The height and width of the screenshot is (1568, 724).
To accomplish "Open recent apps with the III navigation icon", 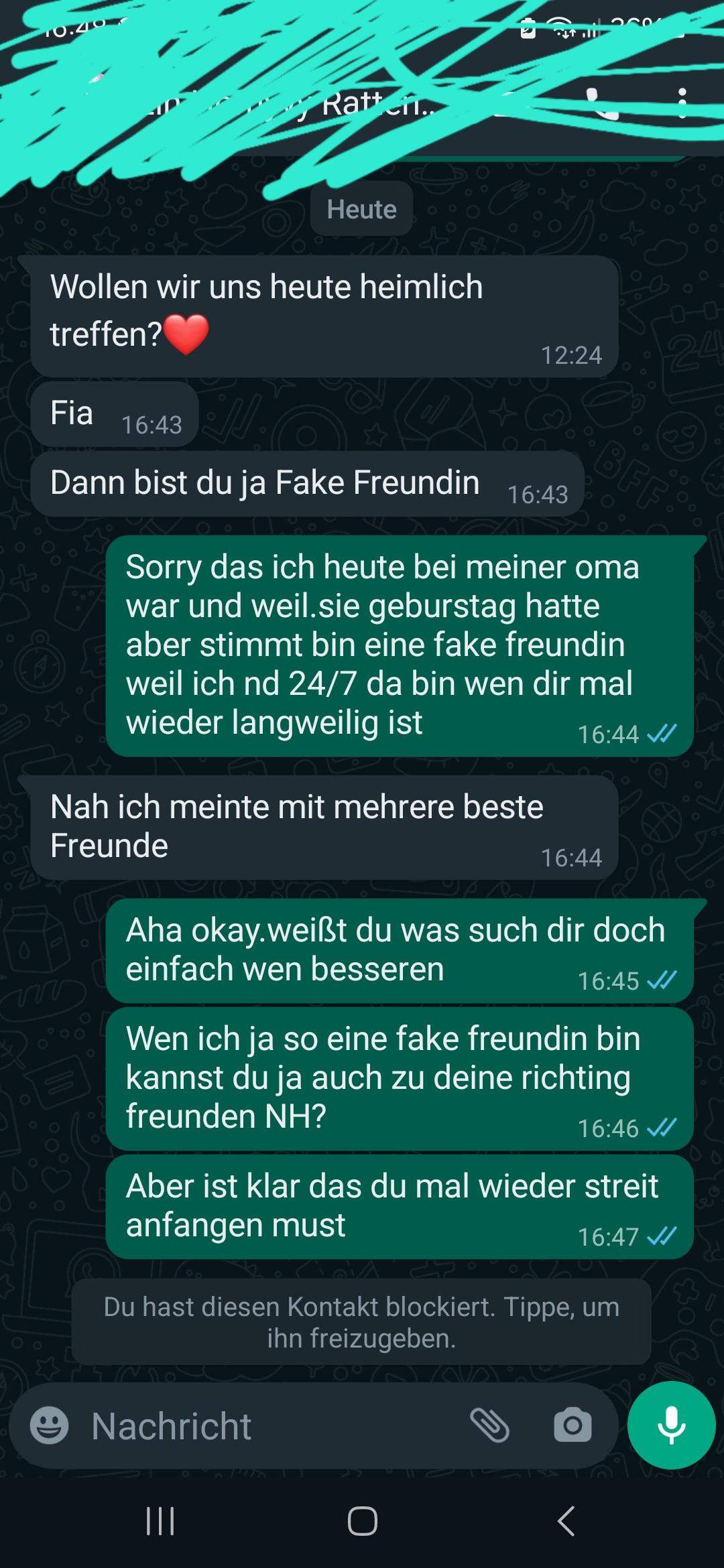I will (x=161, y=1521).
